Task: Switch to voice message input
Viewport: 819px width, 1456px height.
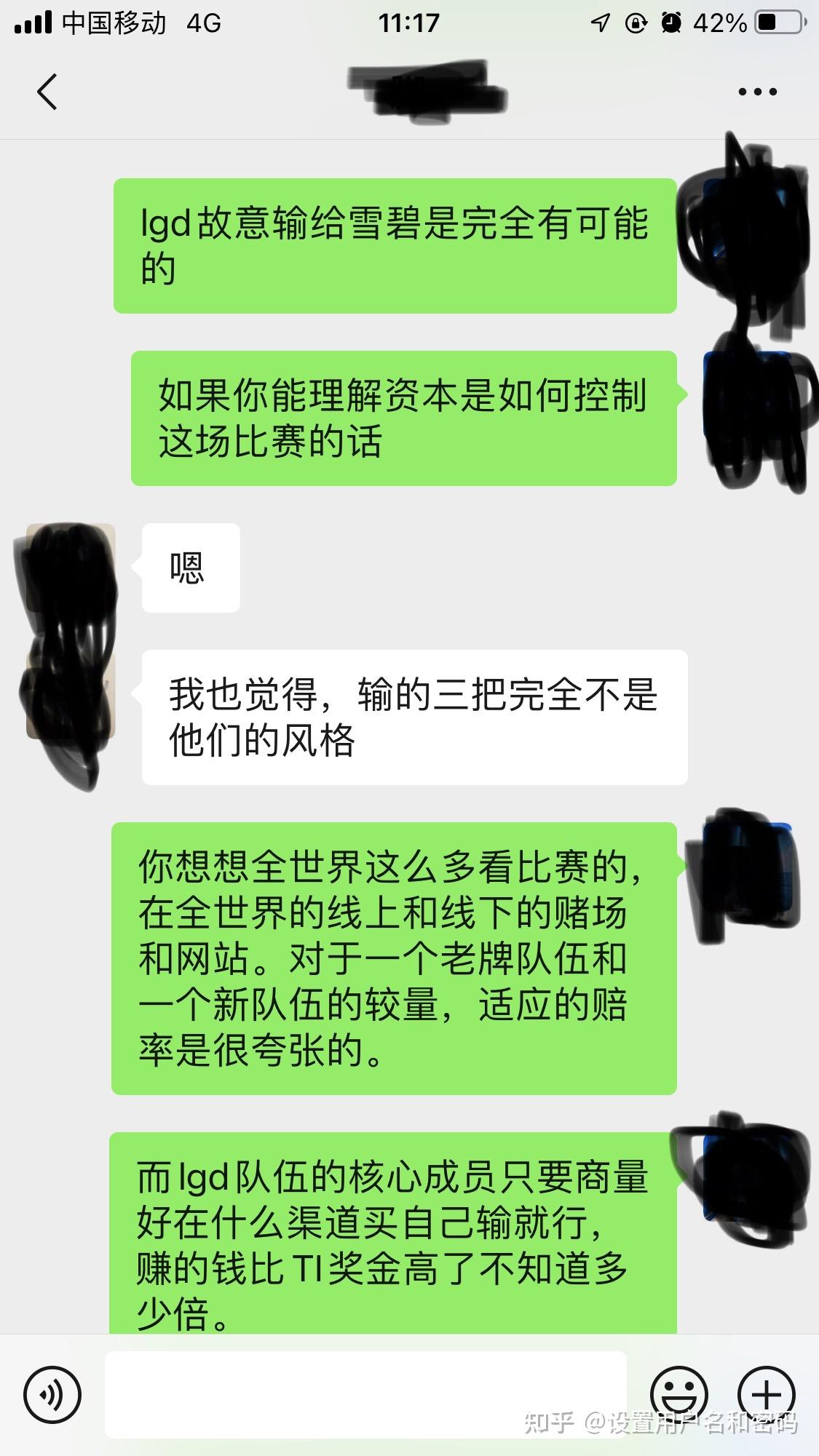Action: pyautogui.click(x=52, y=1394)
